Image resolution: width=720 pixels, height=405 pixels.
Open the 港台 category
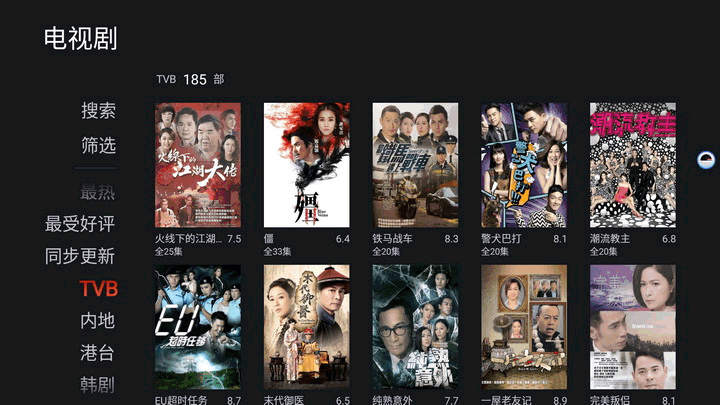point(98,352)
